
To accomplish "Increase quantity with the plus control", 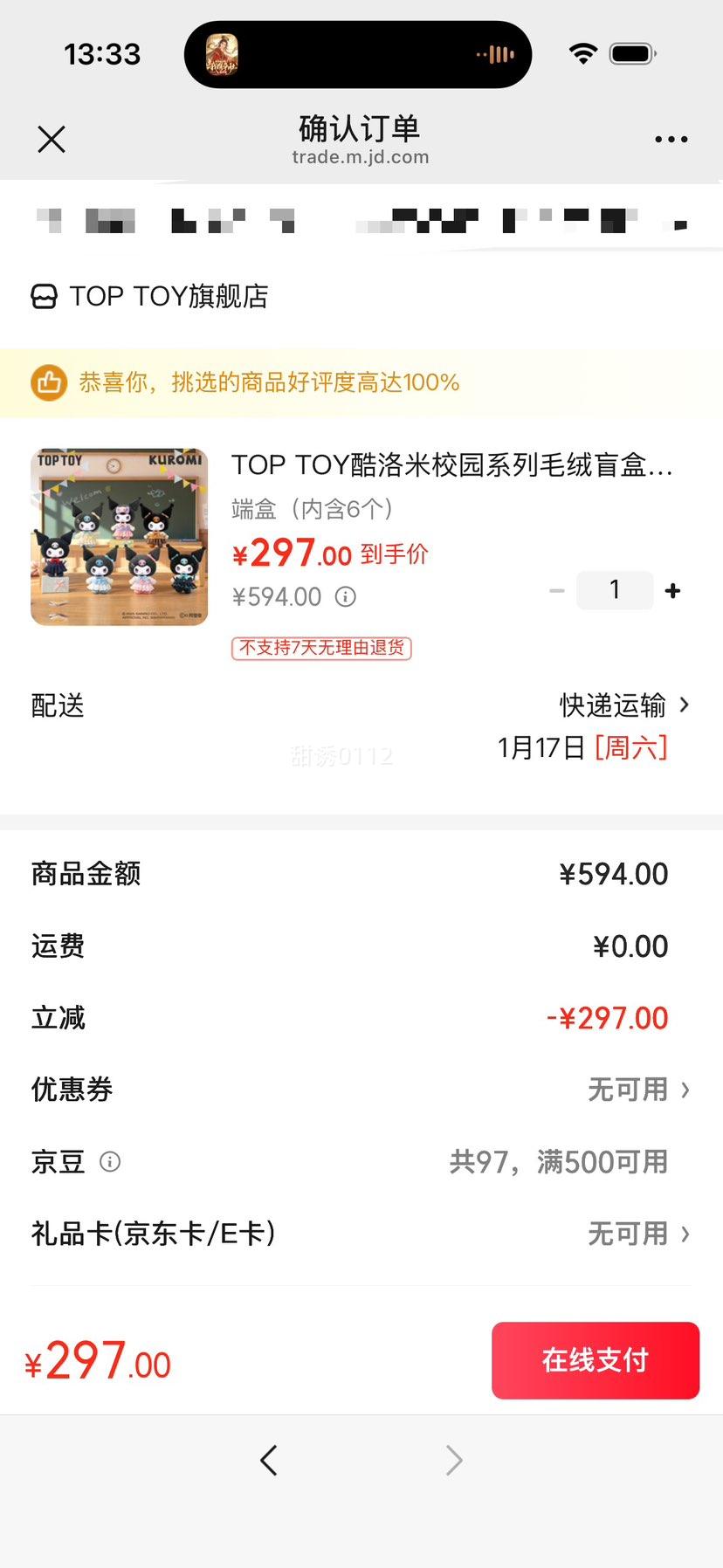I will coord(673,590).
